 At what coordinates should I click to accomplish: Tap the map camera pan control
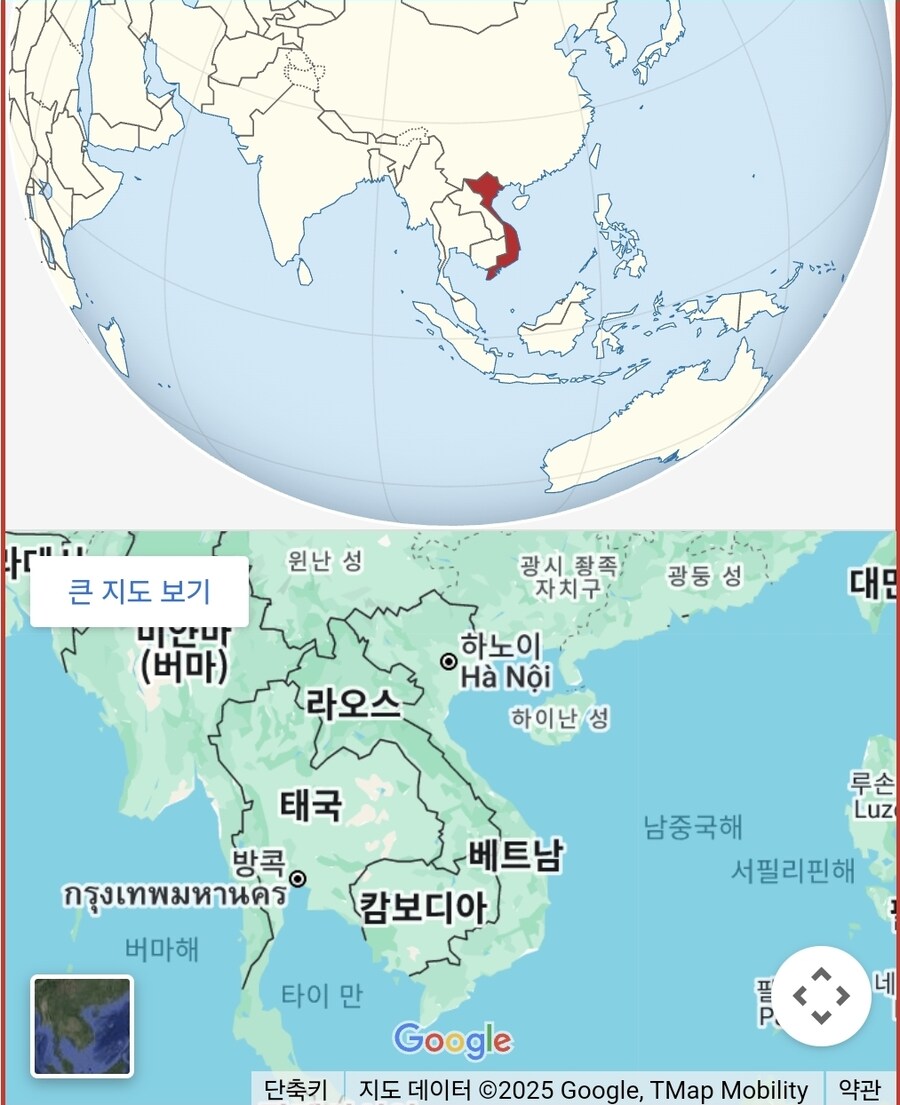click(x=821, y=996)
